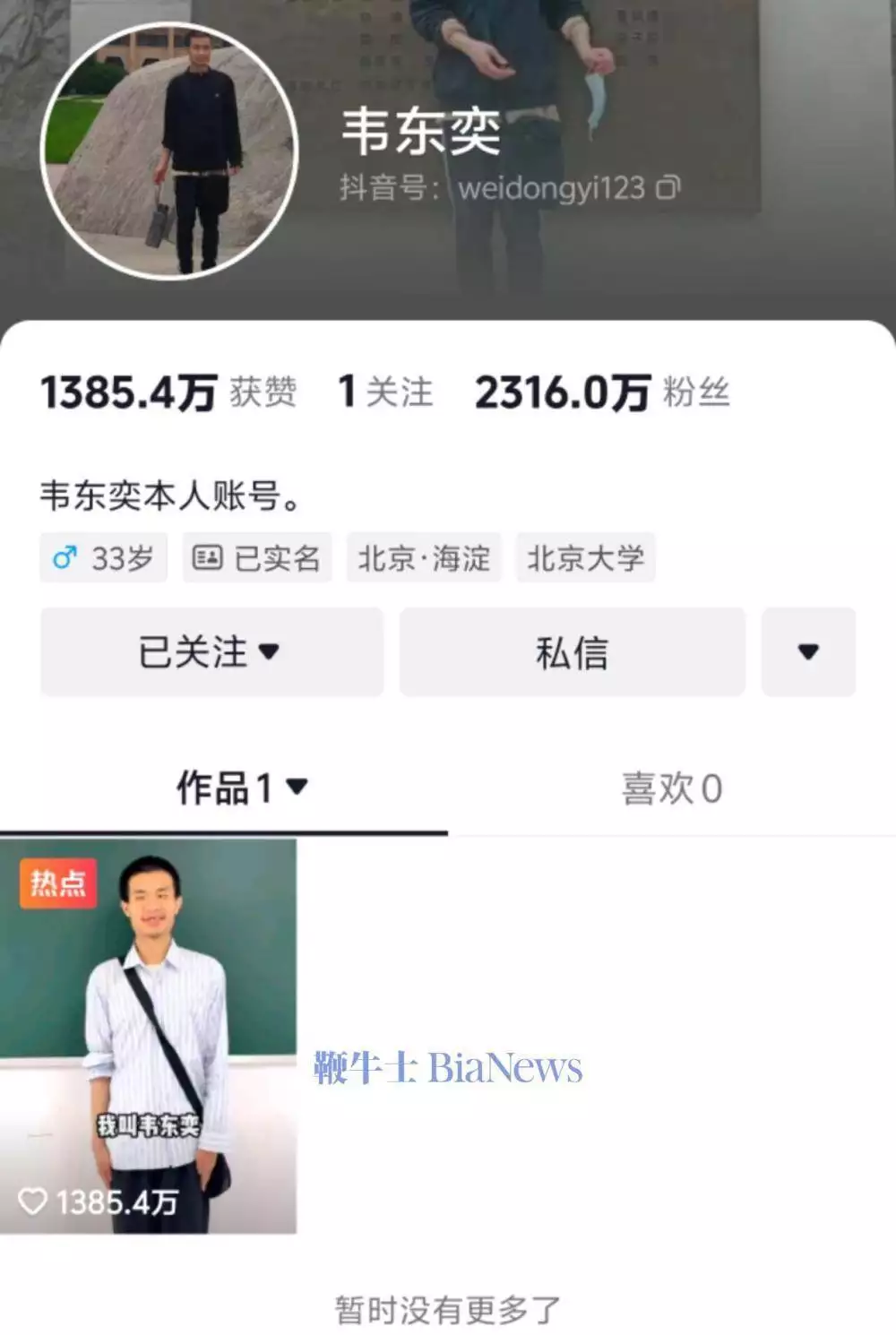Open the 2316.0万 粉丝 followers list
The width and height of the screenshot is (896, 1335).
click(601, 392)
